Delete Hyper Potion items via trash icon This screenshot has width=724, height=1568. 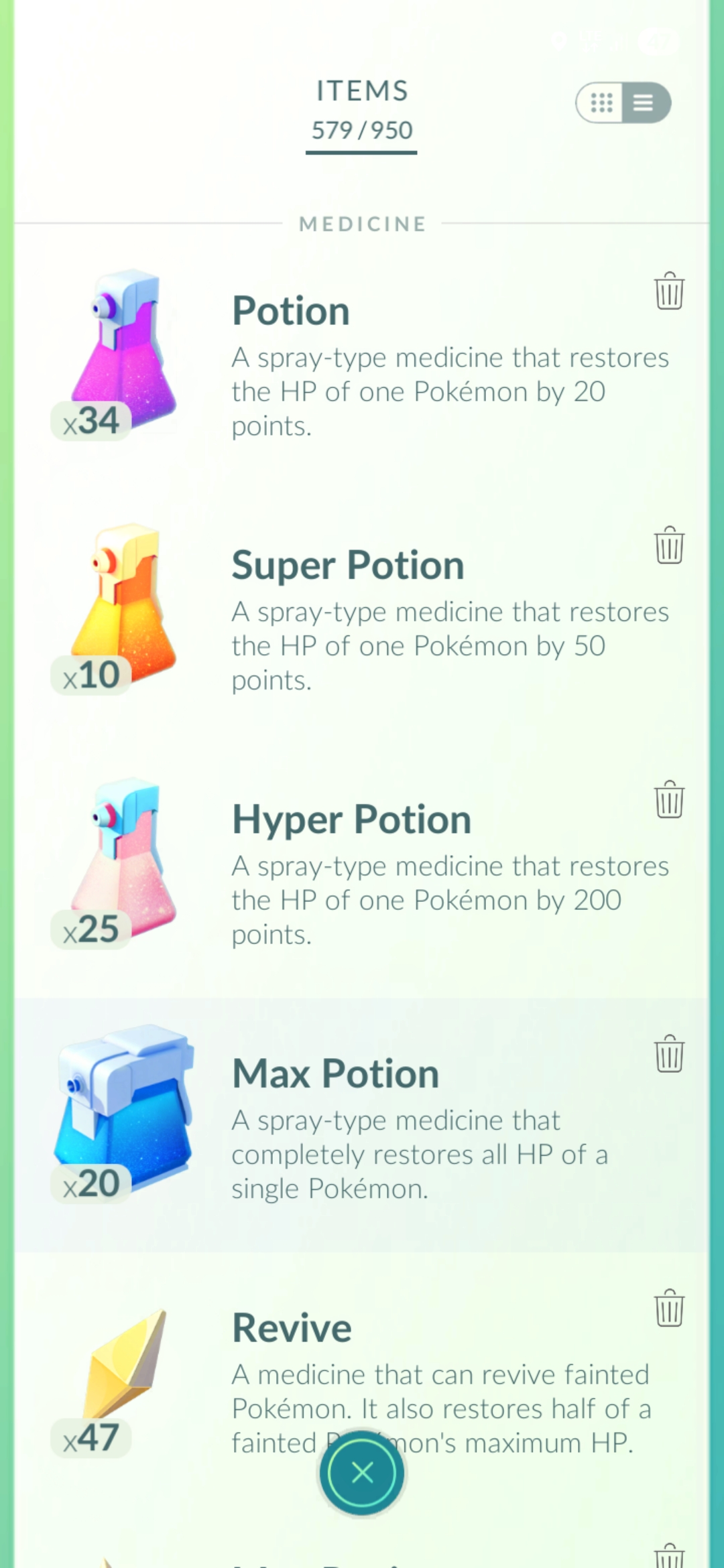coord(669,800)
